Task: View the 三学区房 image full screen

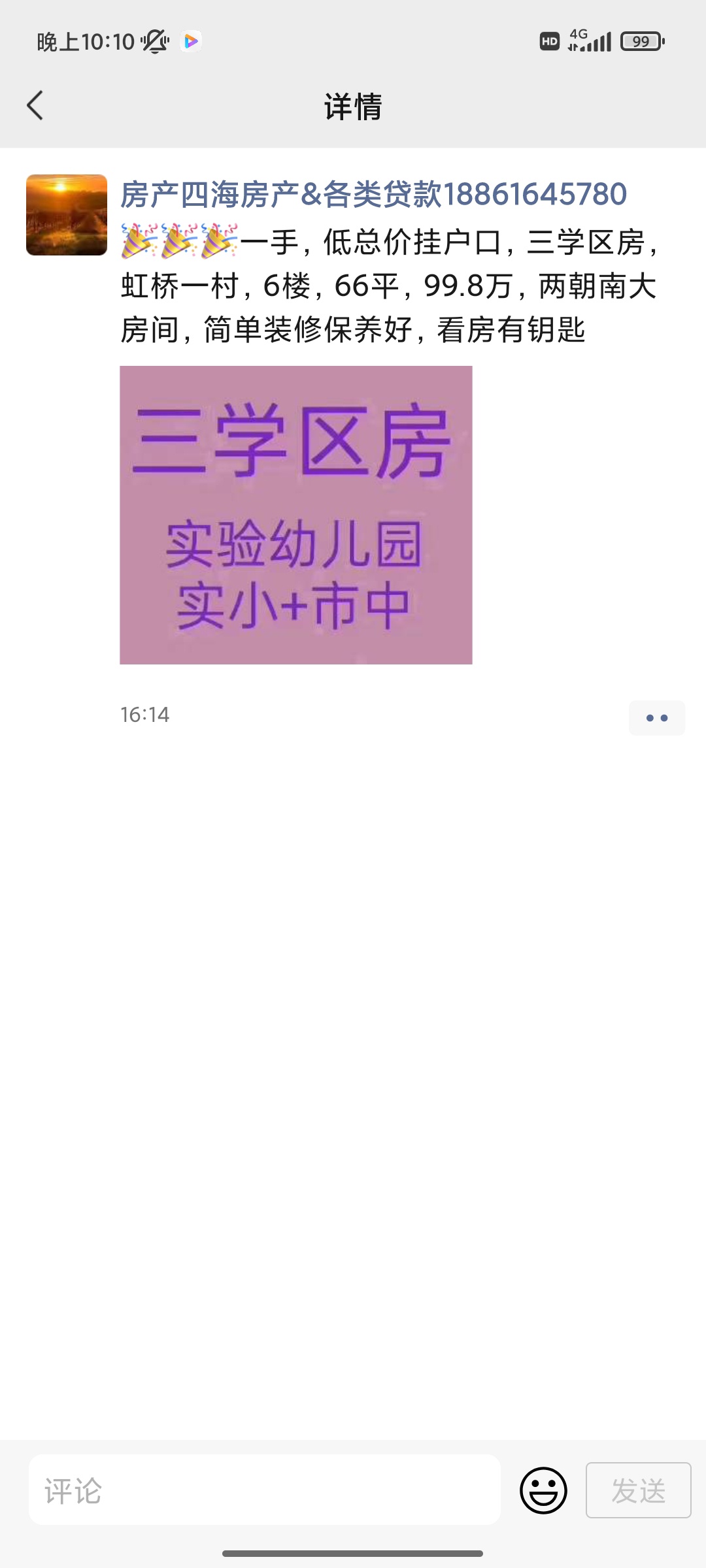Action: pyautogui.click(x=295, y=515)
